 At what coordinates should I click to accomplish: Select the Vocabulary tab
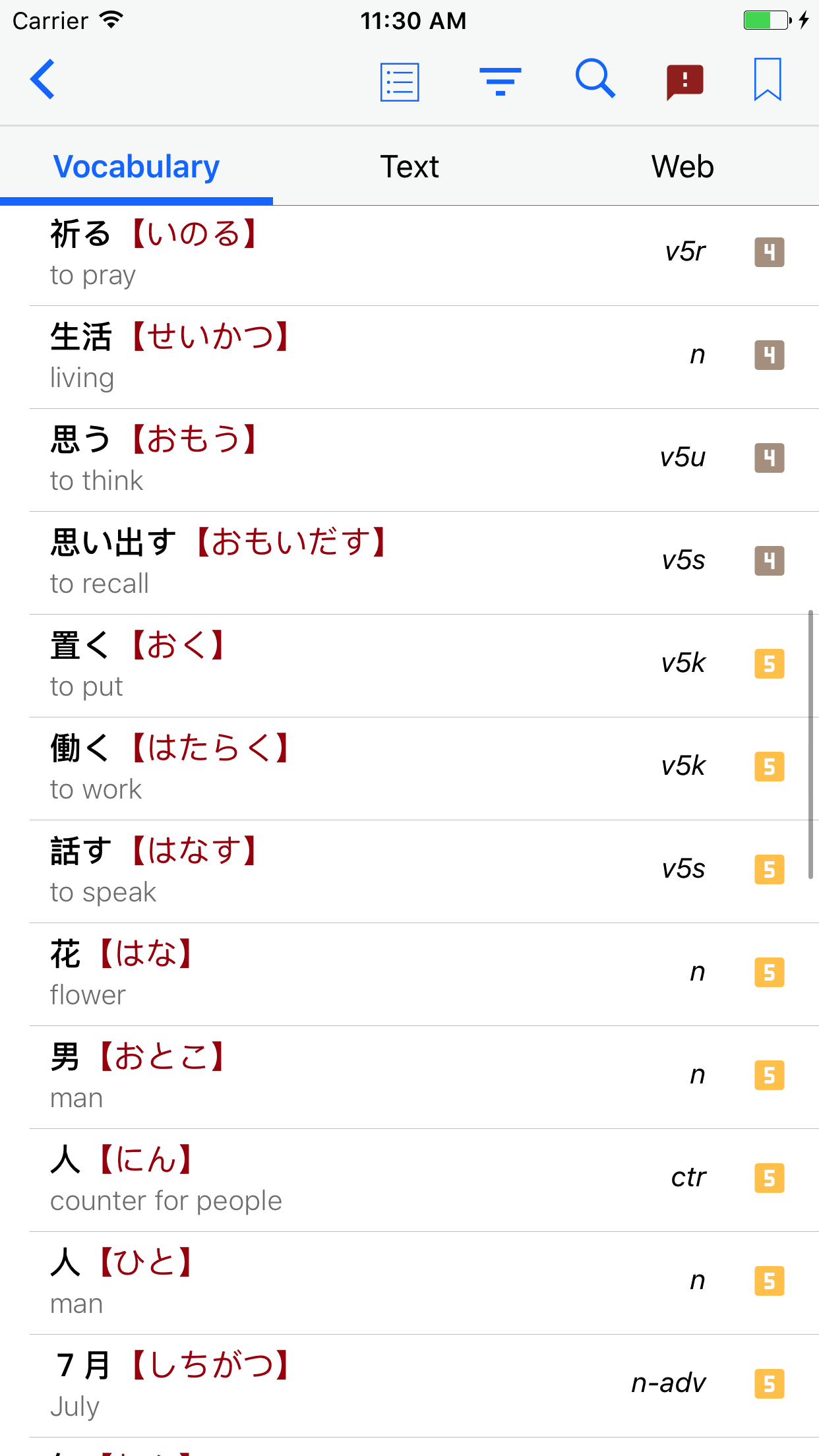[136, 166]
